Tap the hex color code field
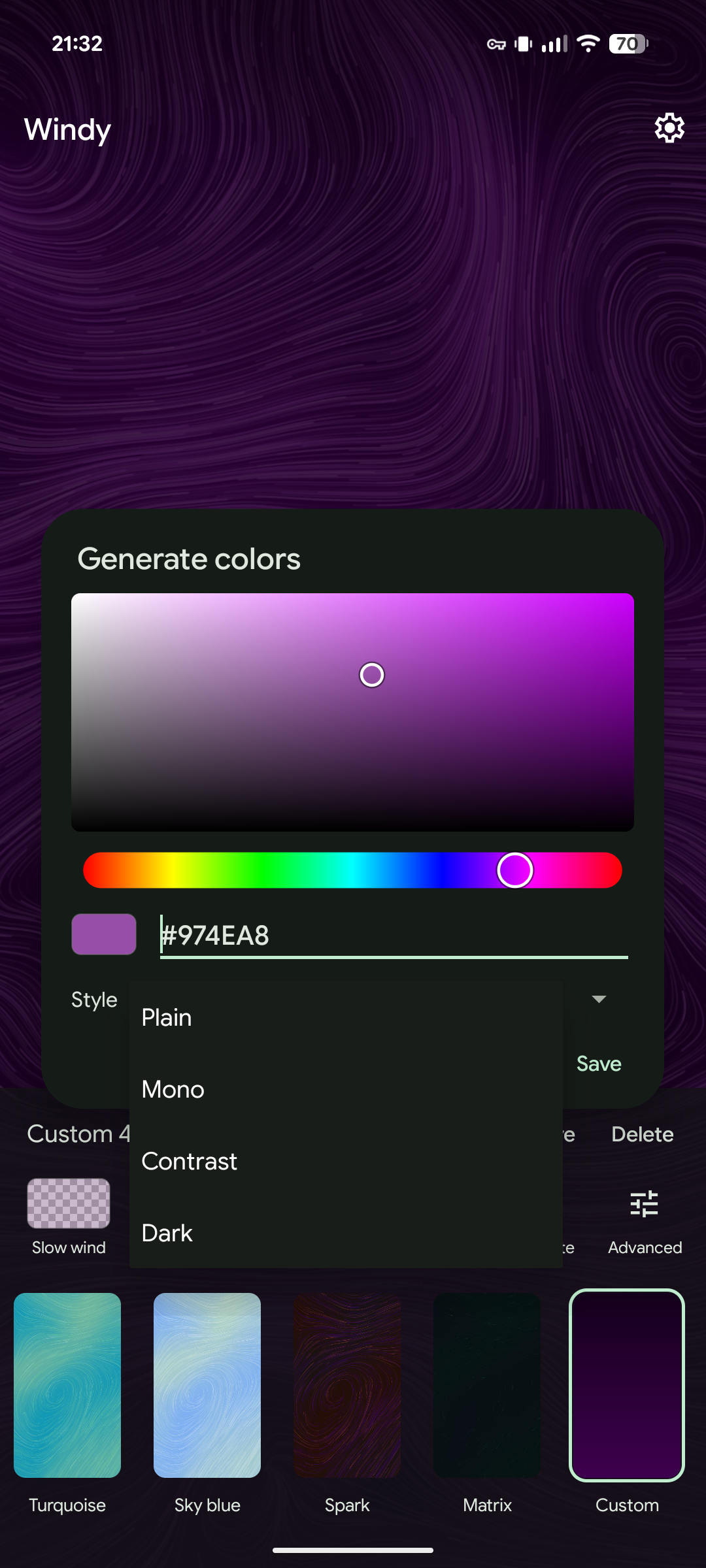The width and height of the screenshot is (706, 1568). [394, 936]
